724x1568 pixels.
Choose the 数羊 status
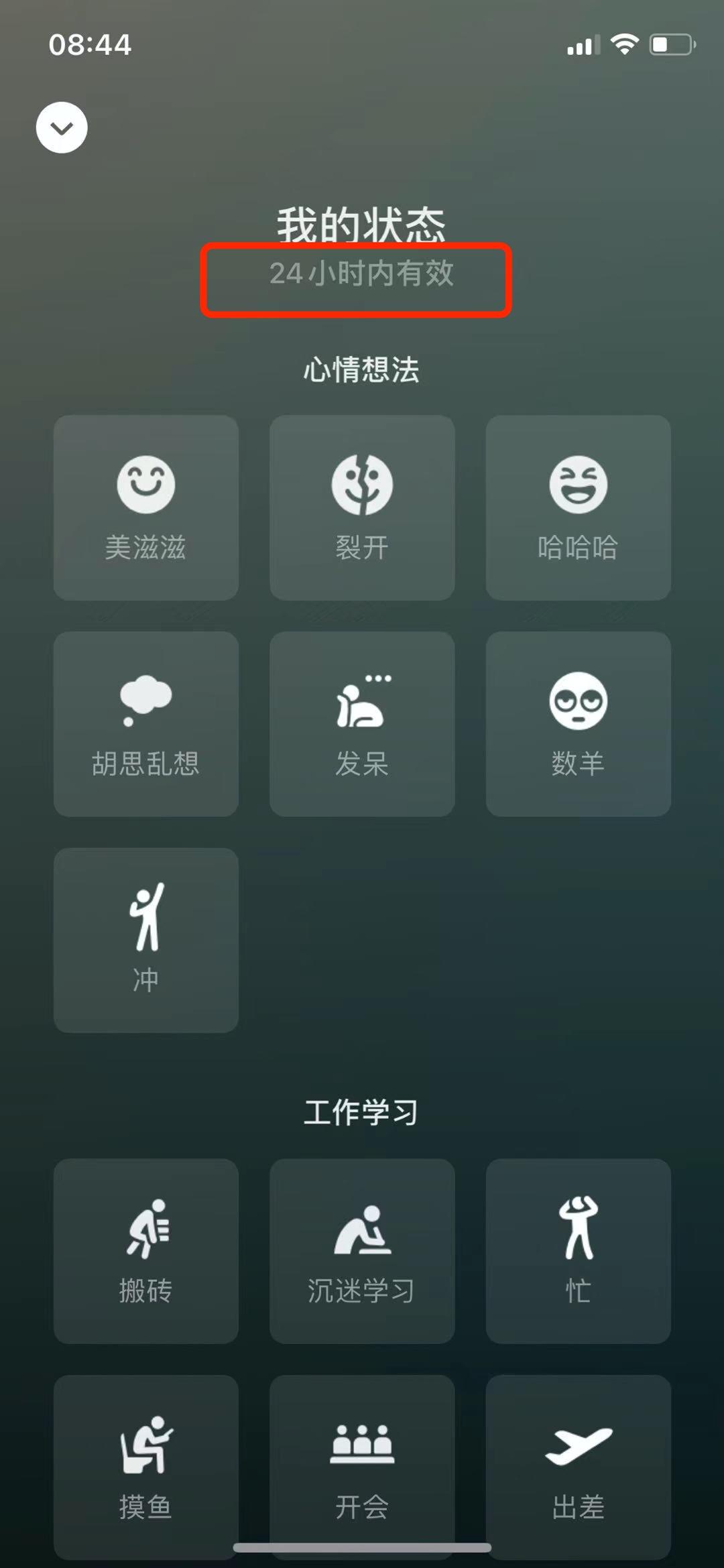pyautogui.click(x=578, y=724)
